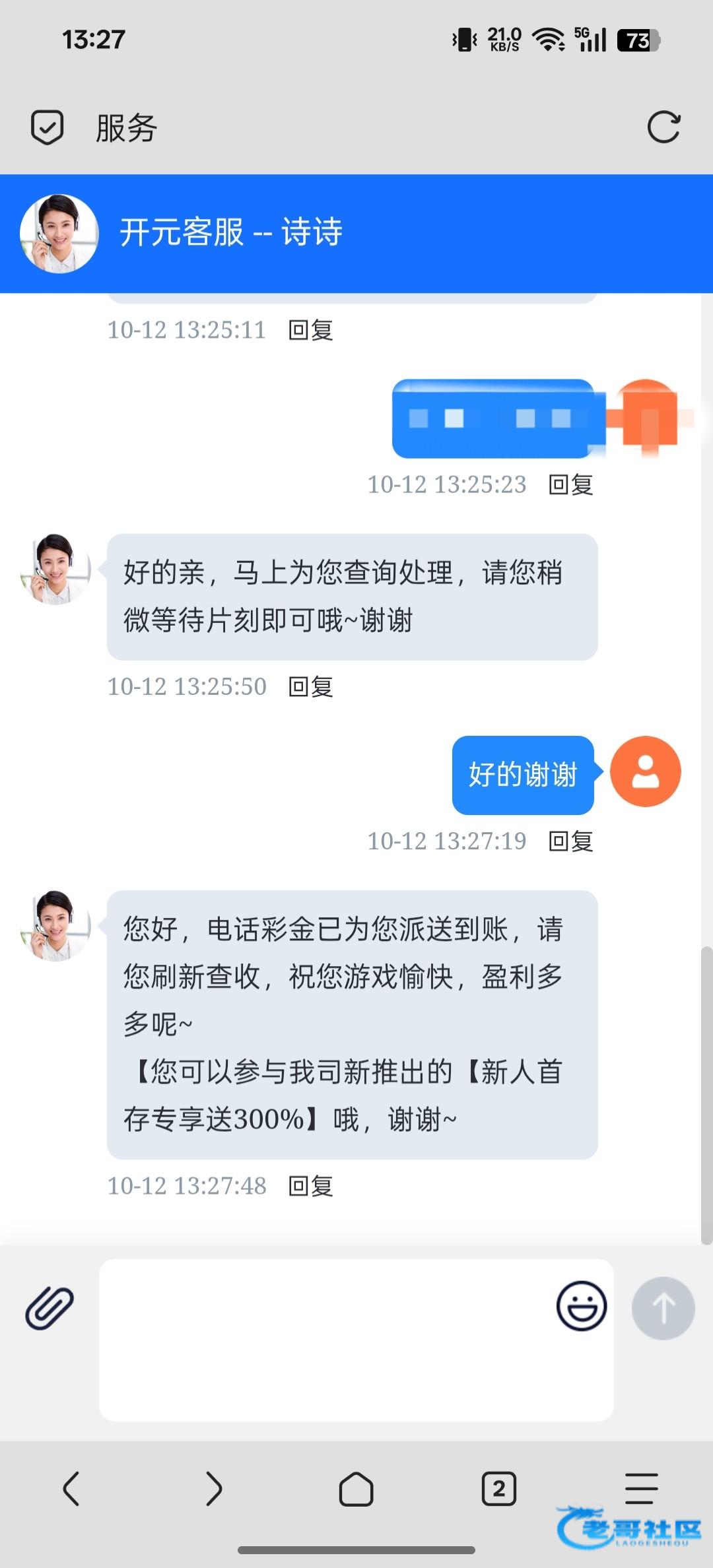This screenshot has height=1568, width=713.
Task: Reply to the 13:25:23 message
Action: tap(571, 484)
